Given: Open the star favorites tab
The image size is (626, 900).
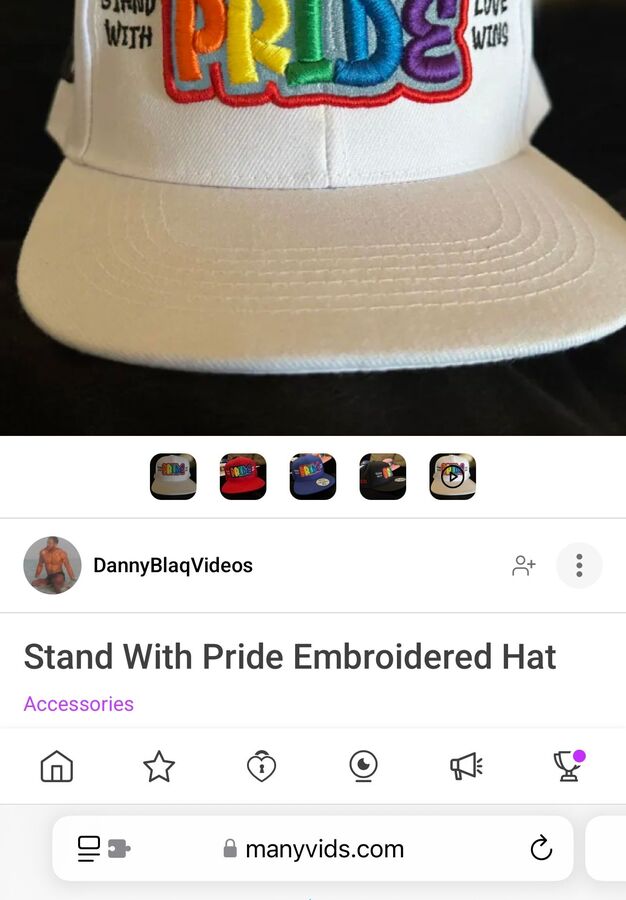Looking at the screenshot, I should [159, 766].
